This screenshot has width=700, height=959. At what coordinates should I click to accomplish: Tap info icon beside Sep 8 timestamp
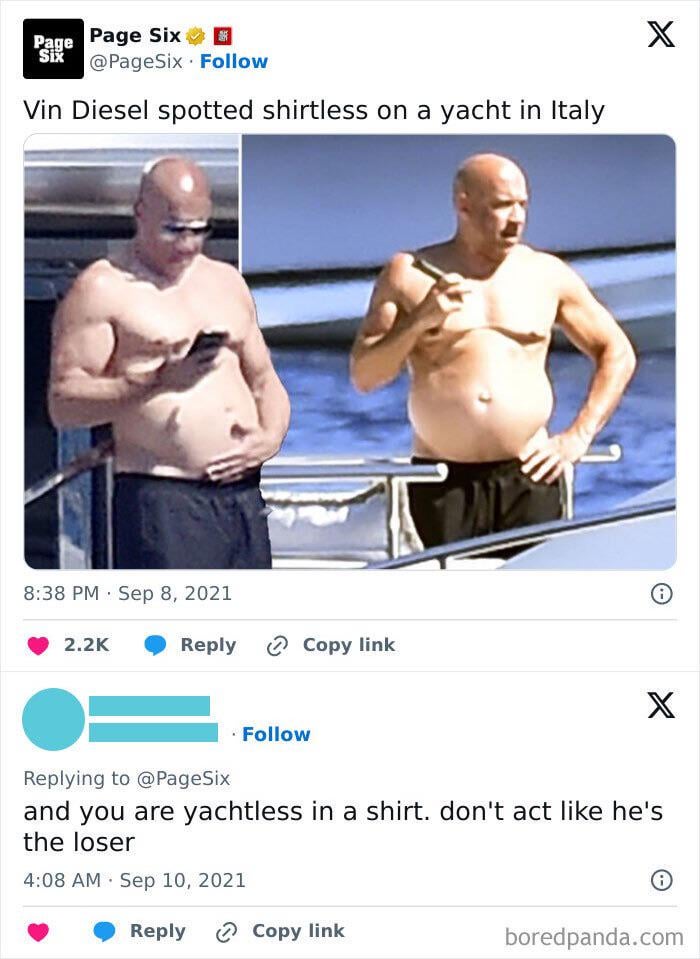coord(660,593)
